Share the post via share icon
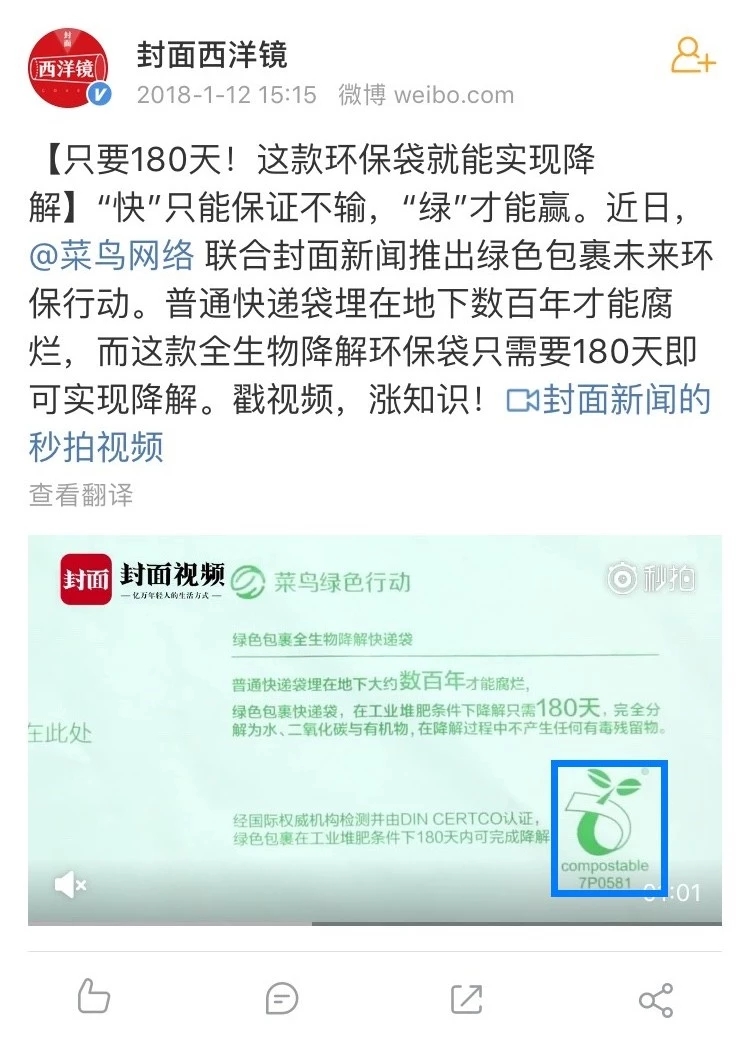The width and height of the screenshot is (750, 1043). tap(655, 998)
